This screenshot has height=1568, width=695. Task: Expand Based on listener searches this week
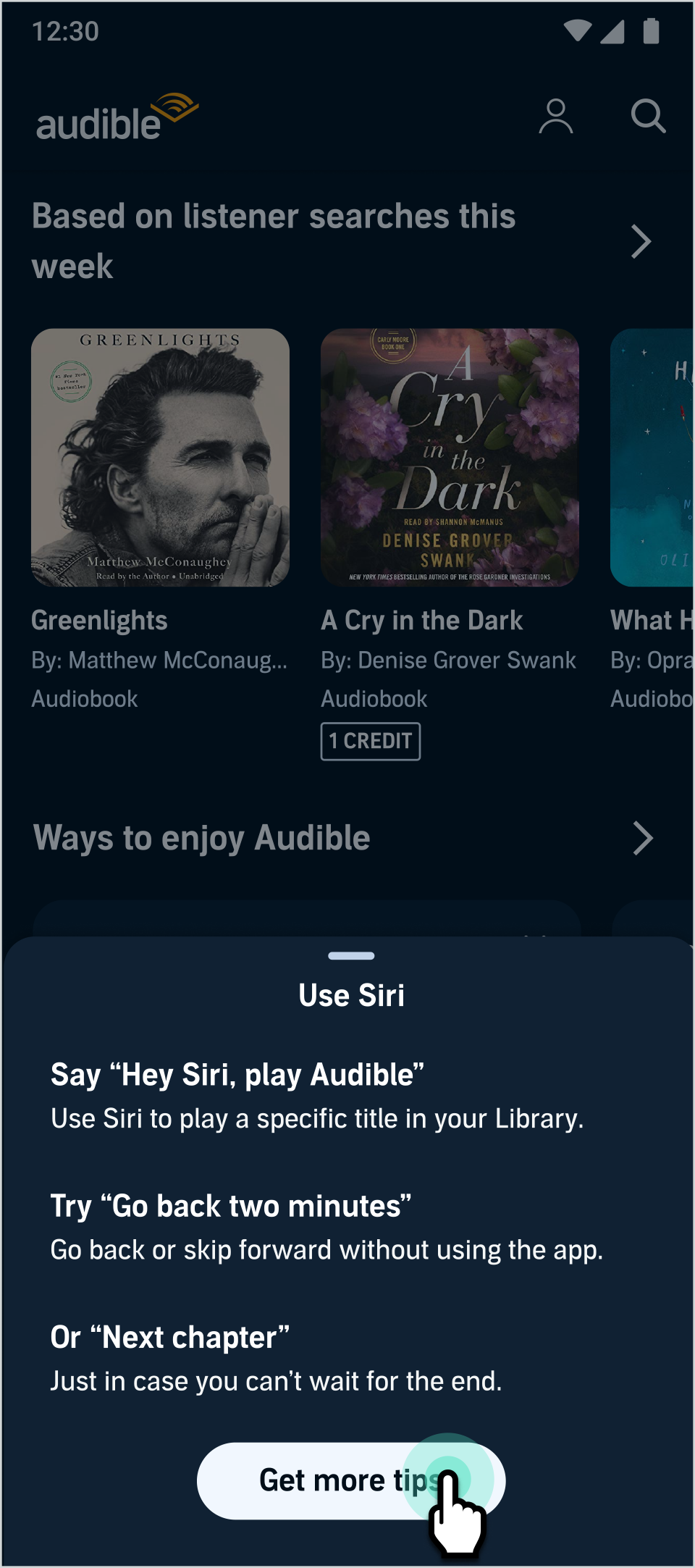coord(640,242)
